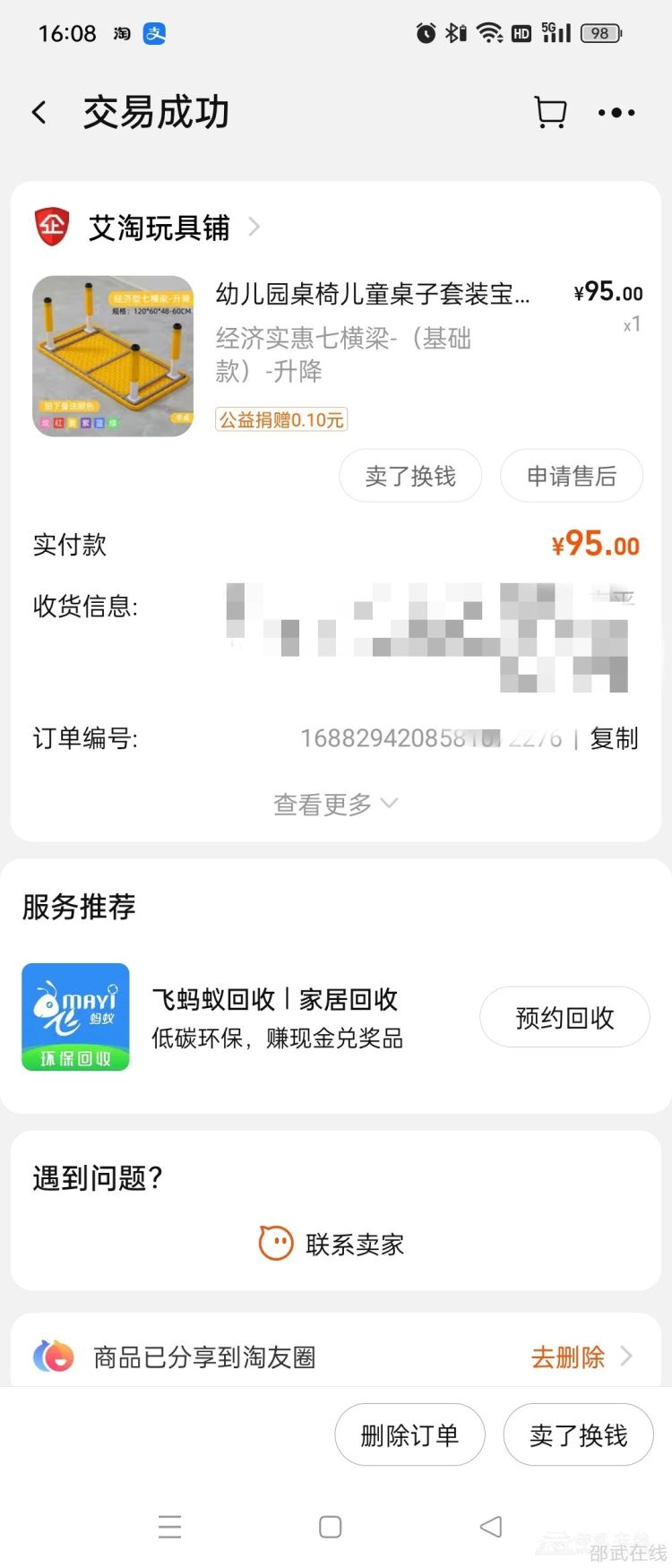Image resolution: width=672 pixels, height=1568 pixels.
Task: Expand 查看更多 order details
Action: (335, 805)
